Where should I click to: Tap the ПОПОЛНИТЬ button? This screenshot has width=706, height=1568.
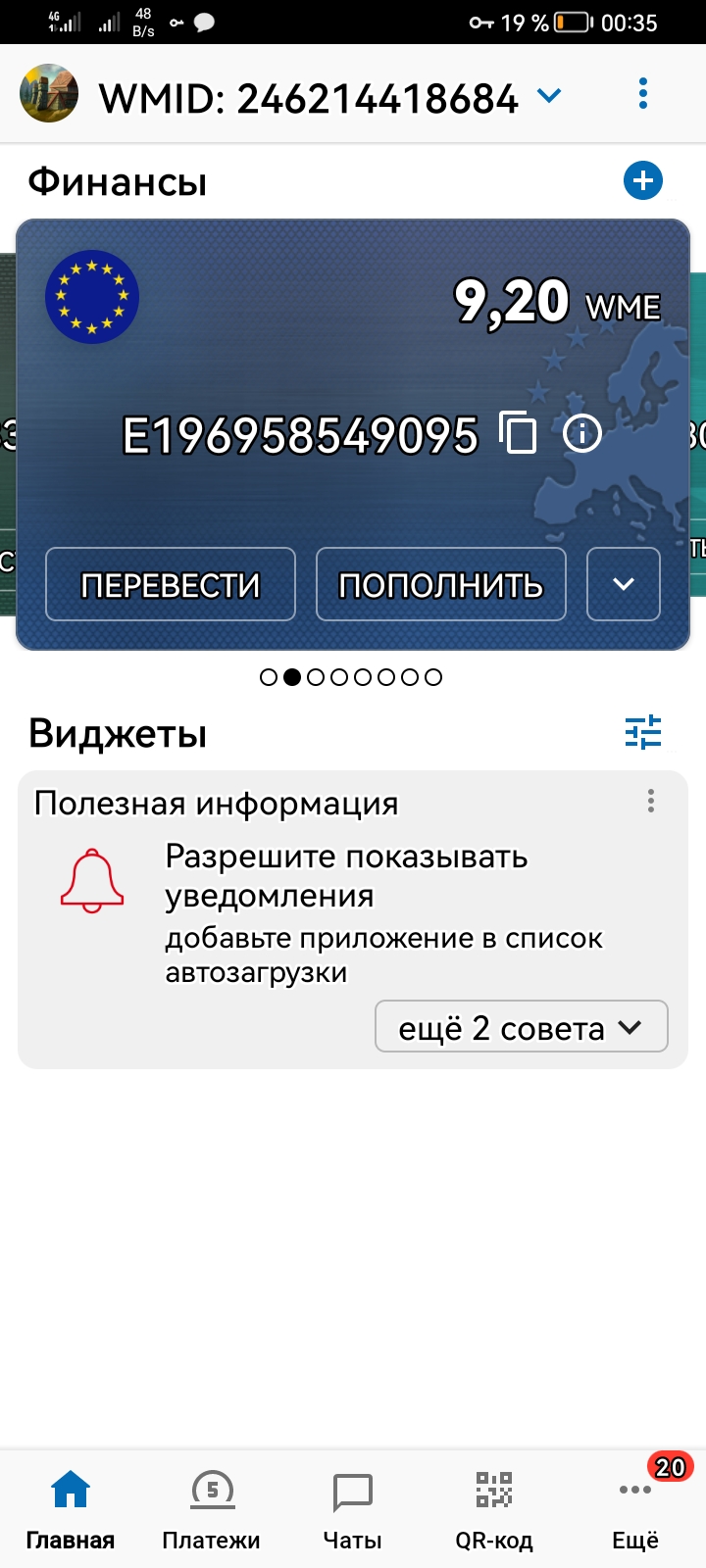[441, 584]
